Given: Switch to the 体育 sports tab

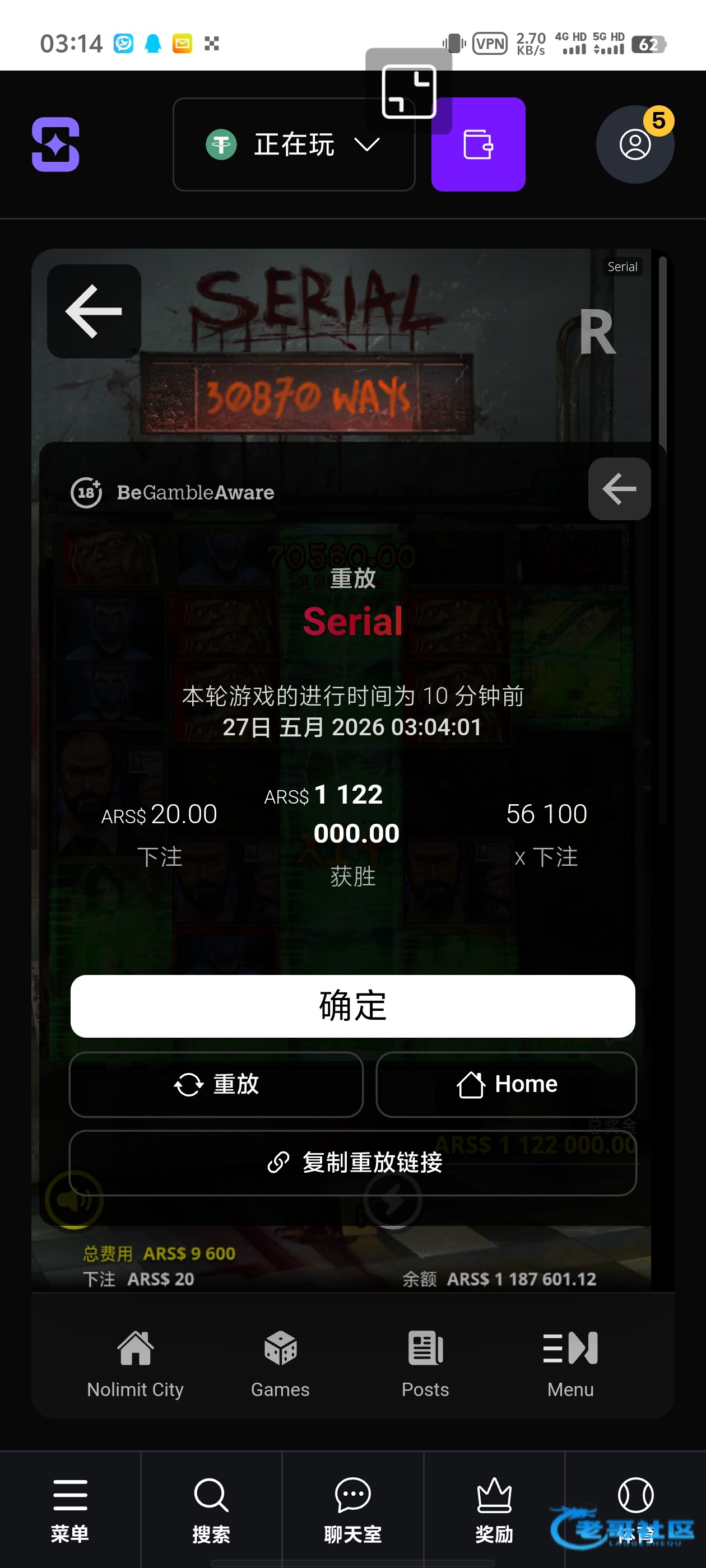Looking at the screenshot, I should (635, 1510).
